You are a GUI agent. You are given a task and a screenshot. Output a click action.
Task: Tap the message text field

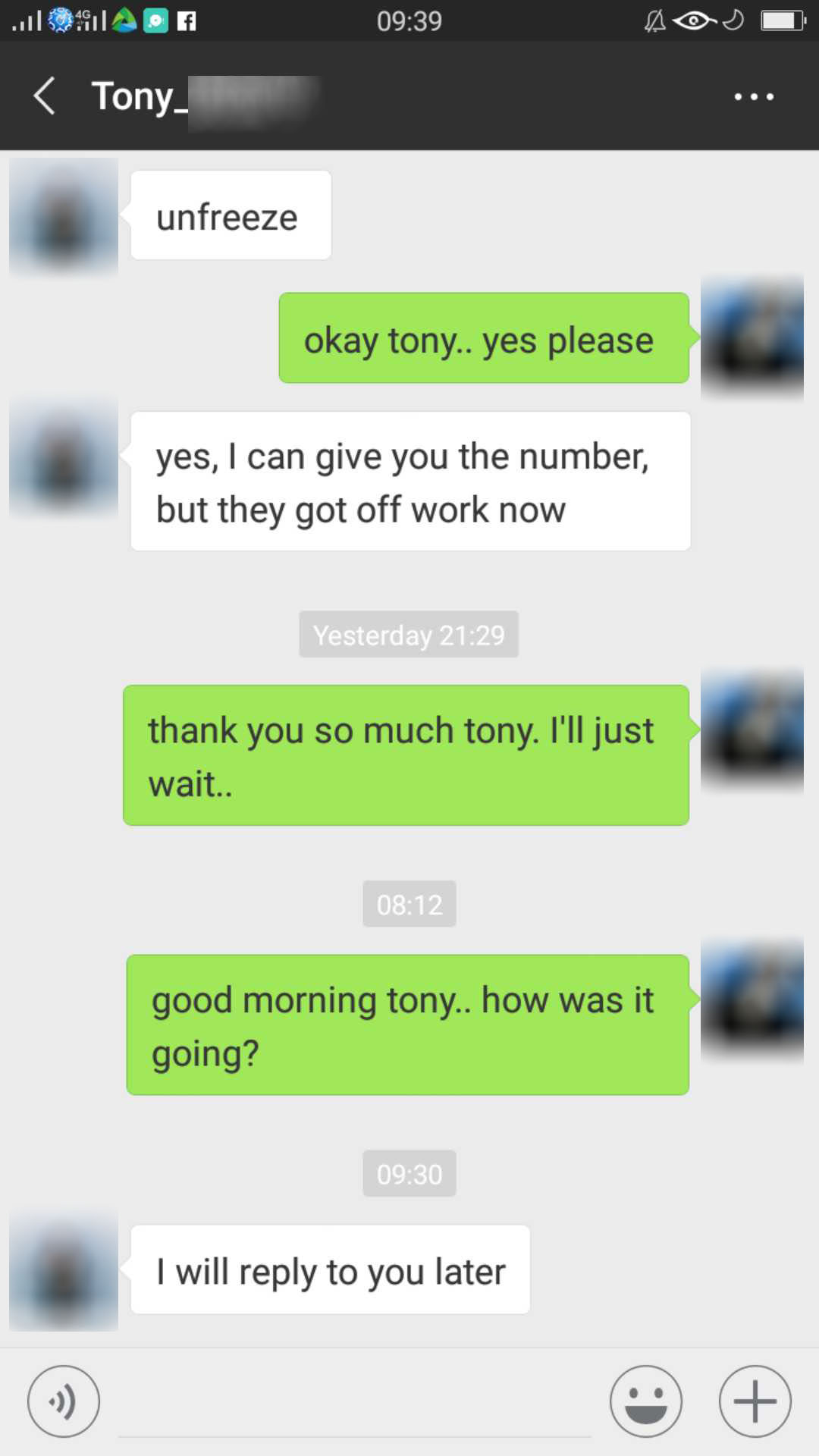(354, 1403)
